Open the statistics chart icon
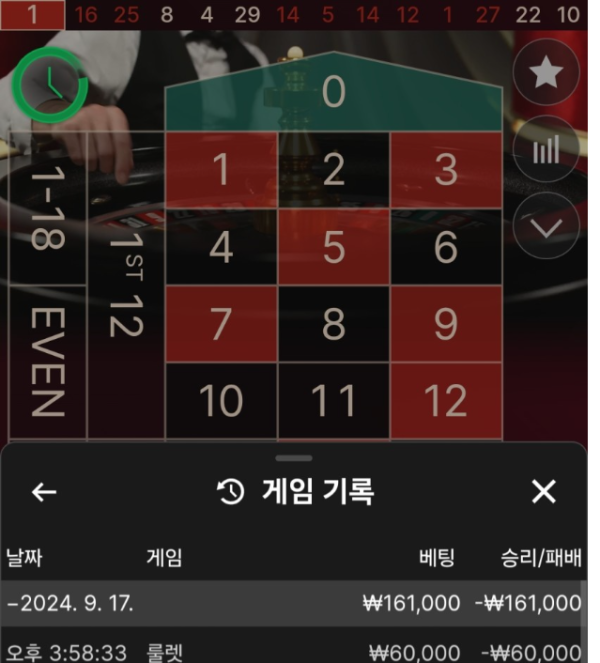This screenshot has width=600, height=663. [x=546, y=150]
